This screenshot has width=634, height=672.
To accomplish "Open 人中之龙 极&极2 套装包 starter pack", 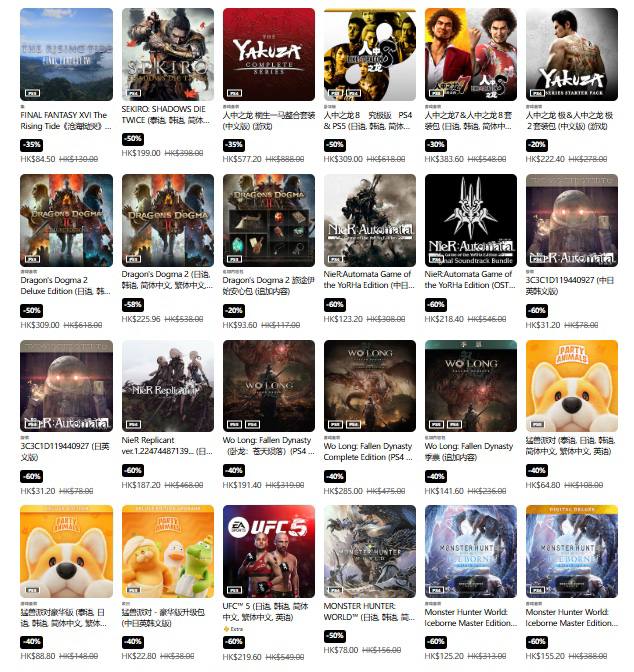I will pos(571,53).
